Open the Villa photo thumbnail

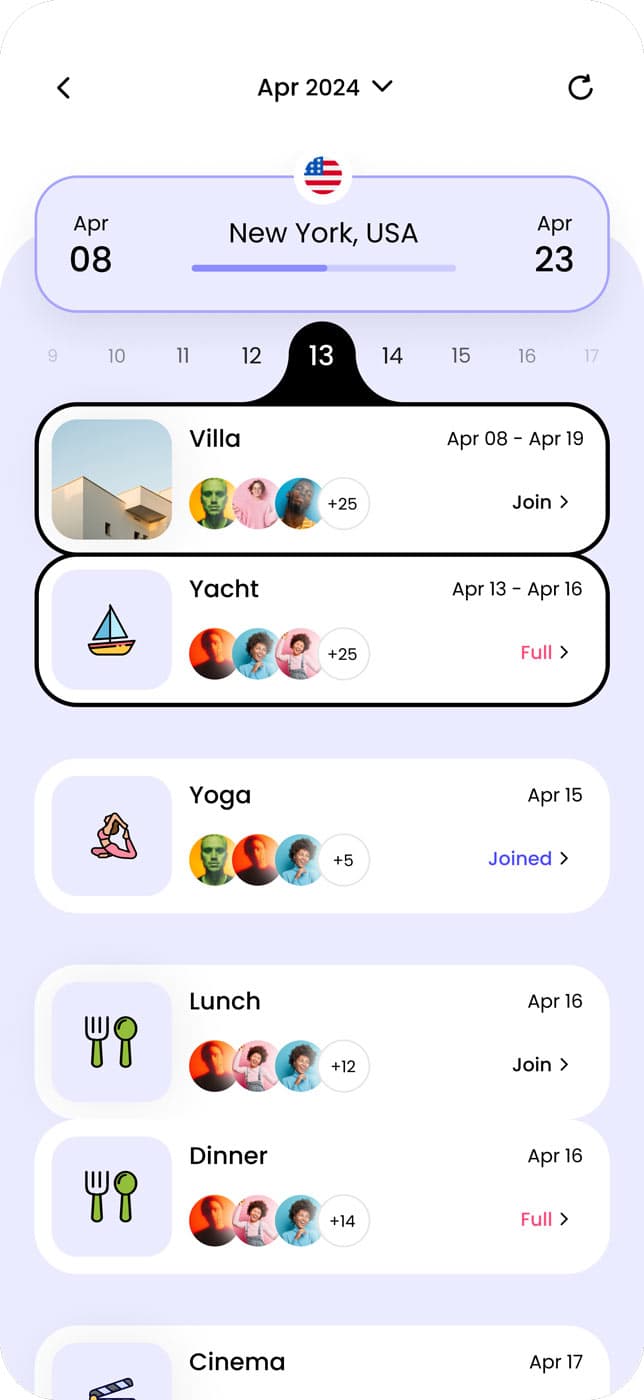(112, 479)
